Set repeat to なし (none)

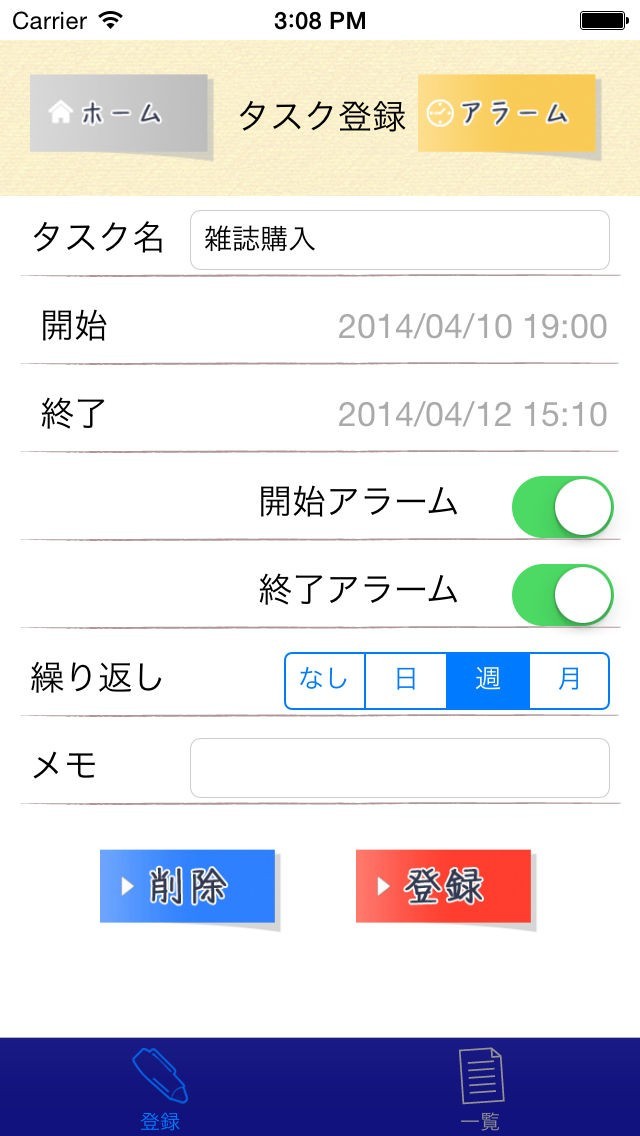[325, 680]
